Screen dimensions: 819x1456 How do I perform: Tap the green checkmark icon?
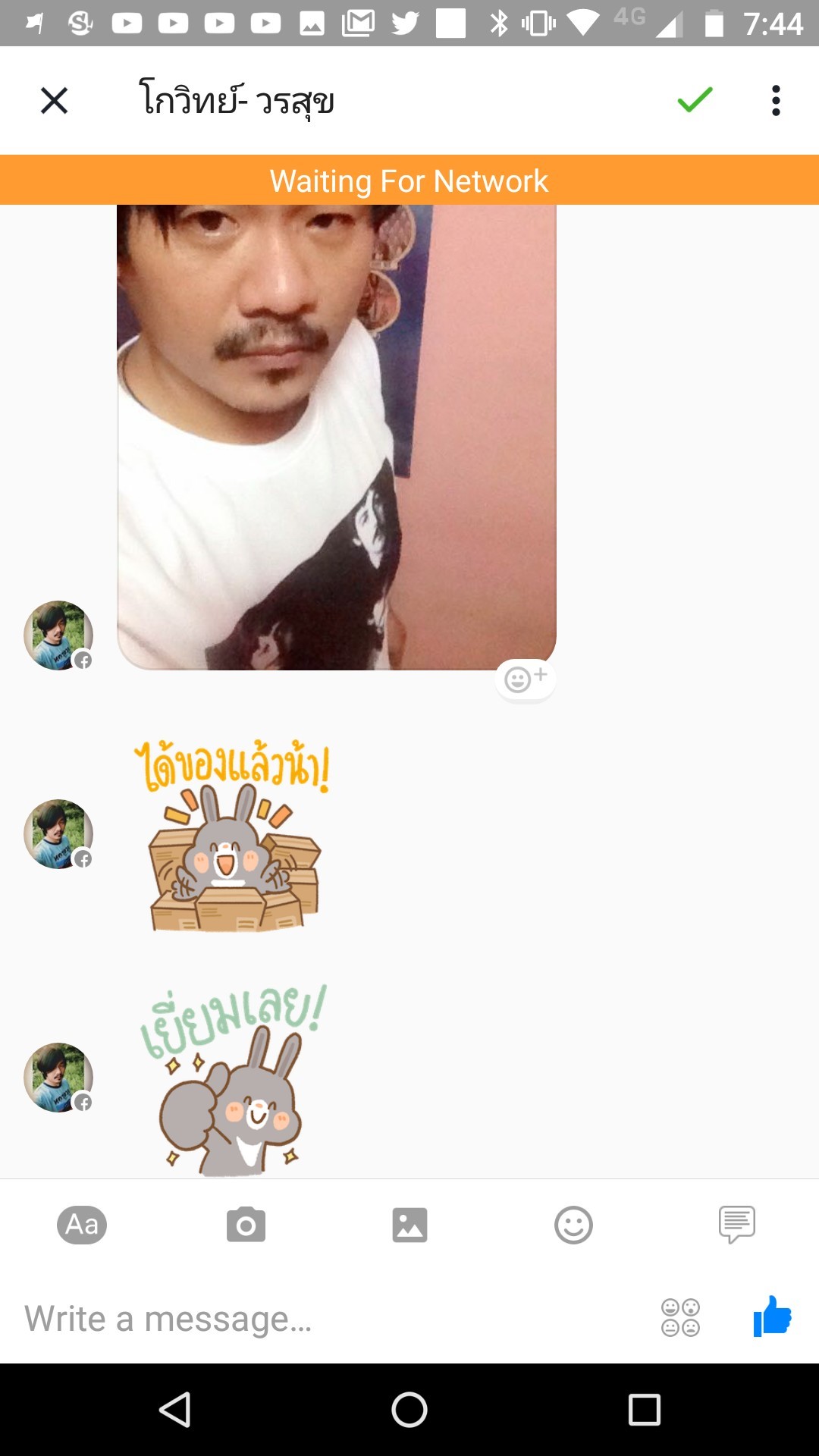click(695, 100)
